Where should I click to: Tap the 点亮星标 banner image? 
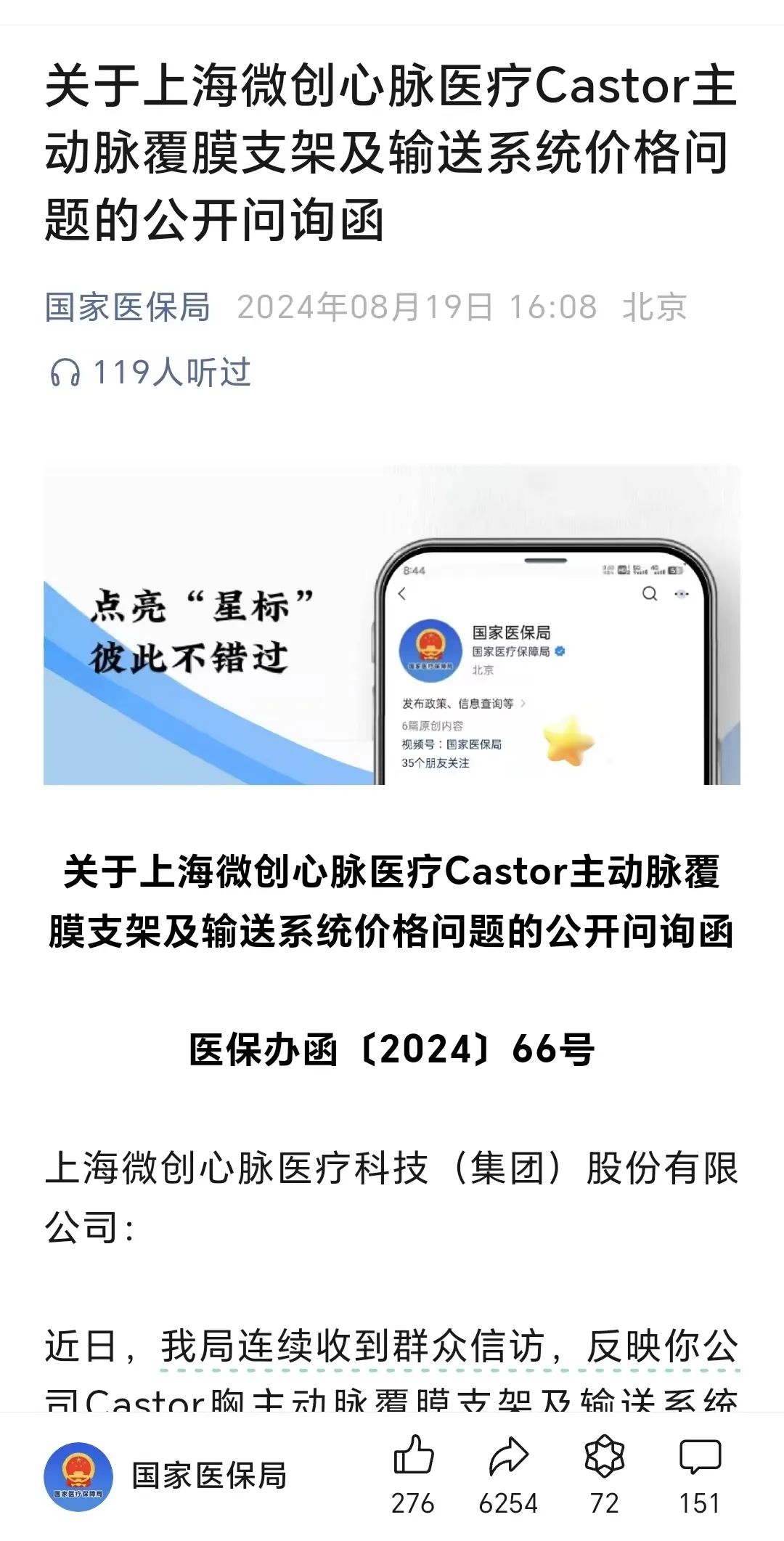[x=392, y=625]
